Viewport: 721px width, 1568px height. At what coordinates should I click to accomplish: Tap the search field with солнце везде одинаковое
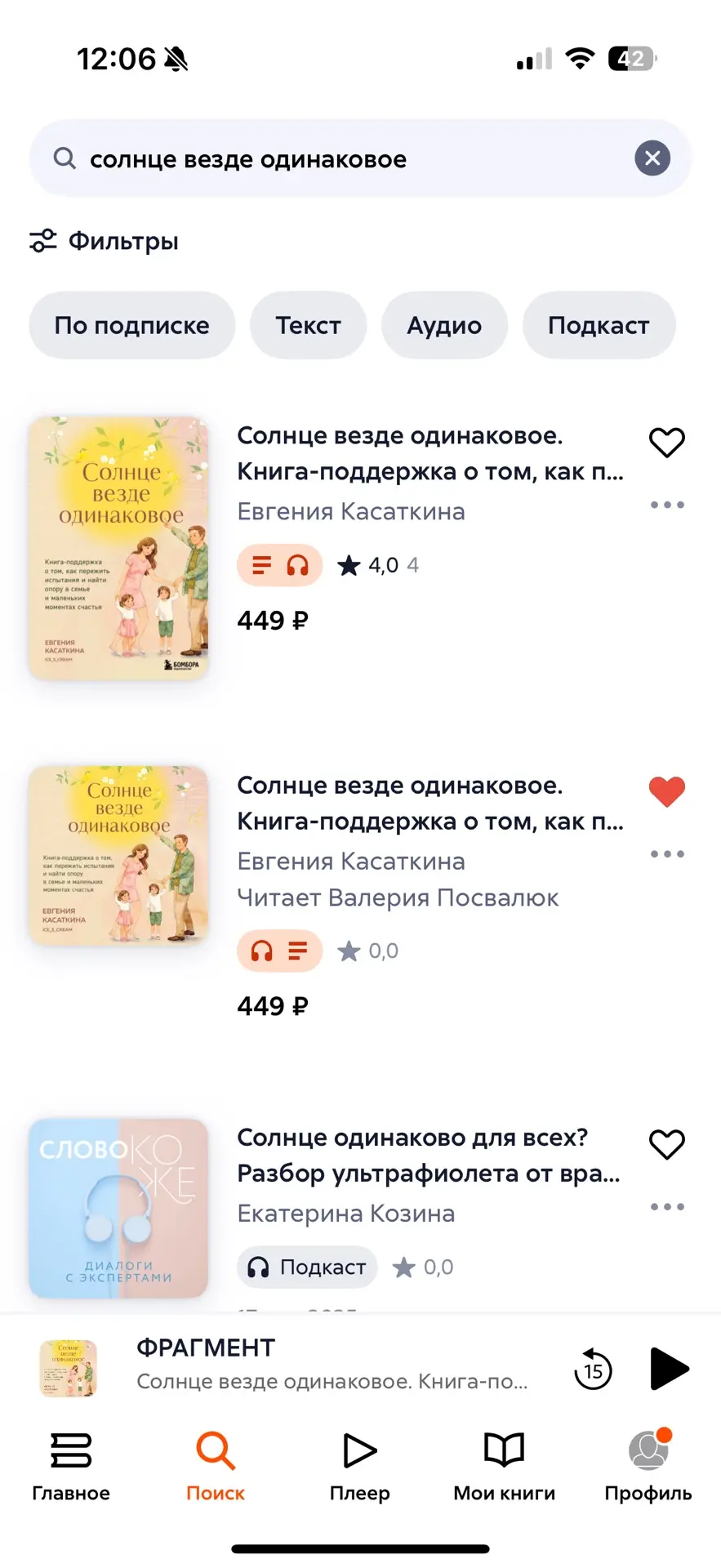pyautogui.click(x=360, y=158)
